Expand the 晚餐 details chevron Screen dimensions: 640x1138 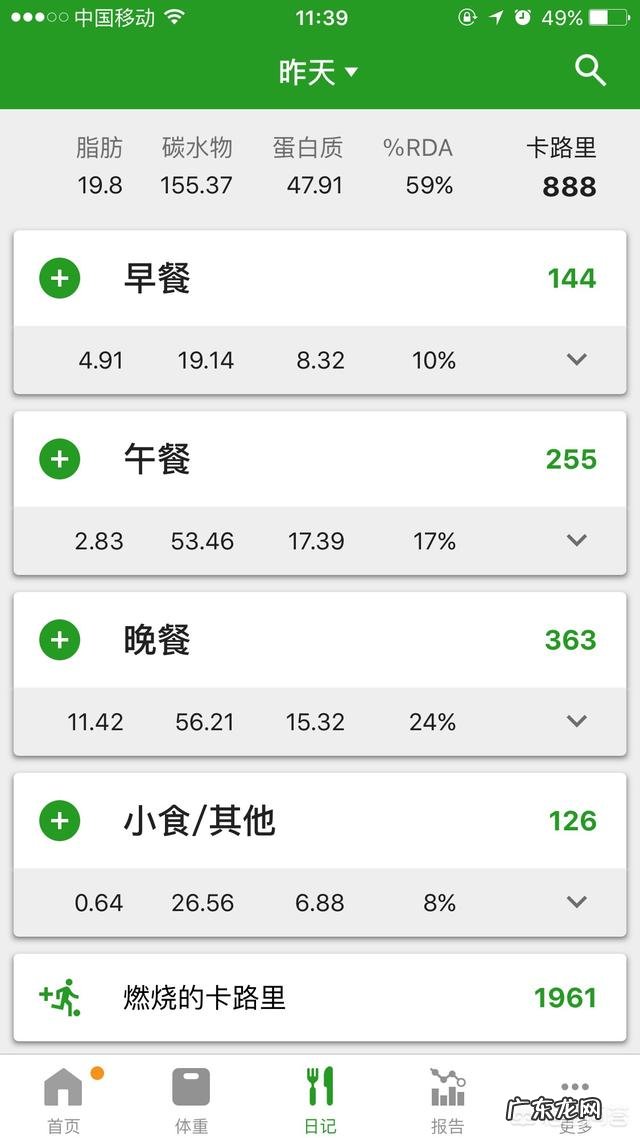pos(576,721)
